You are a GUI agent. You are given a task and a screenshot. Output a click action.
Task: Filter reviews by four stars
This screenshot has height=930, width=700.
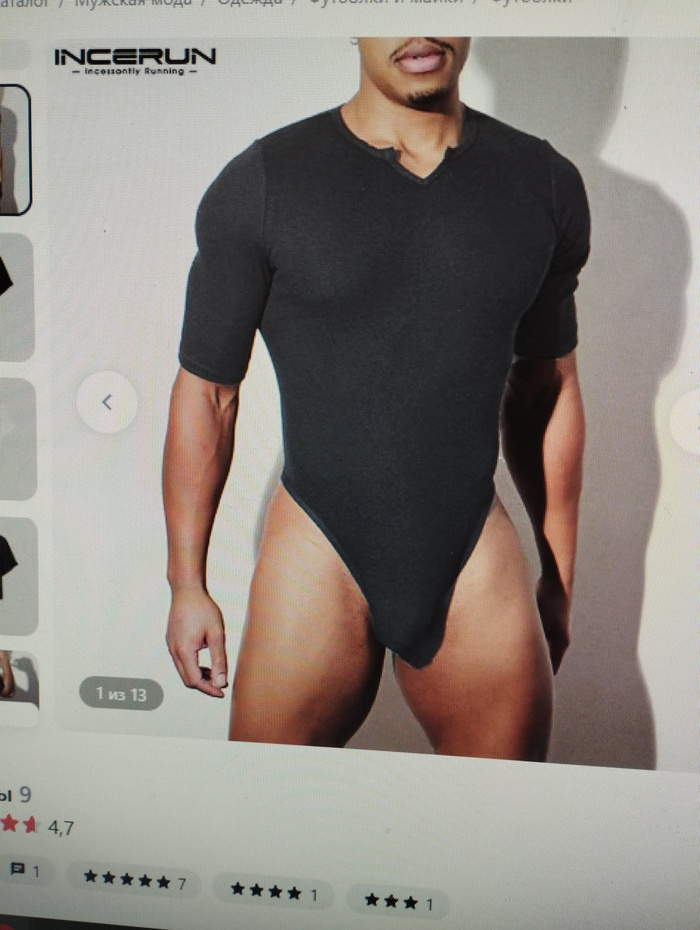pyautogui.click(x=274, y=892)
